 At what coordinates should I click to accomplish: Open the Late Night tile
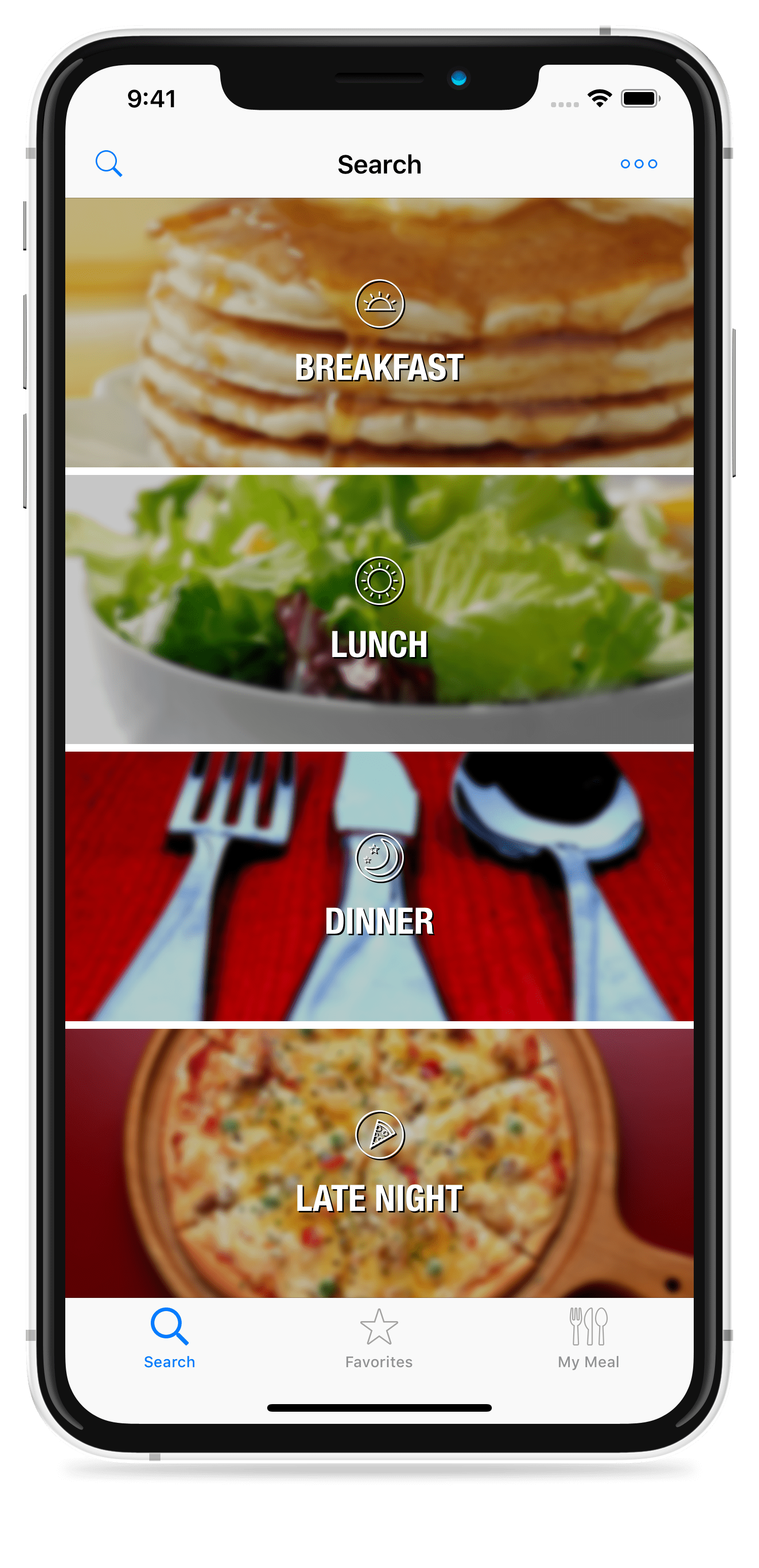[x=379, y=1163]
